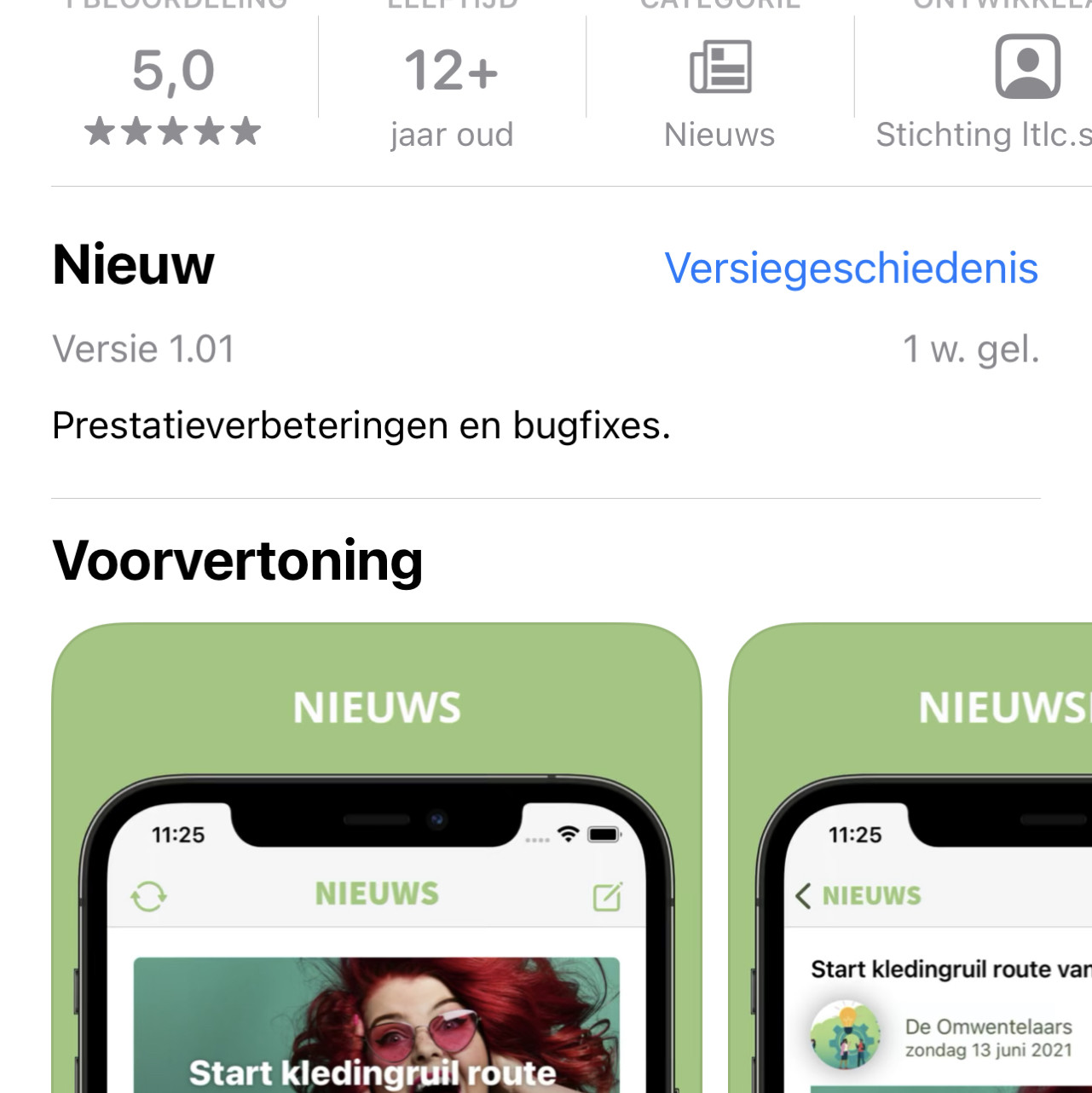Tap the 5,0 star rating
Screen dimensions: 1092x1093
pyautogui.click(x=173, y=94)
